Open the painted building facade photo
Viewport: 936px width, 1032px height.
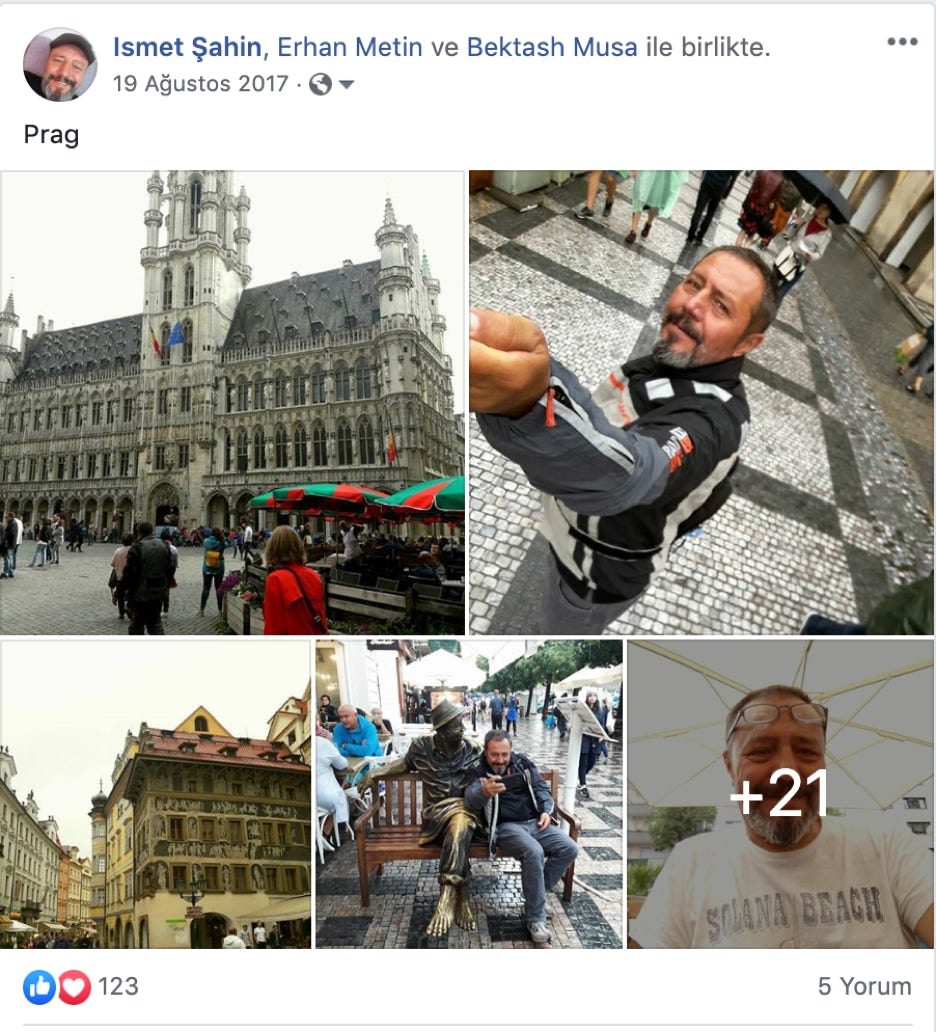[x=155, y=794]
